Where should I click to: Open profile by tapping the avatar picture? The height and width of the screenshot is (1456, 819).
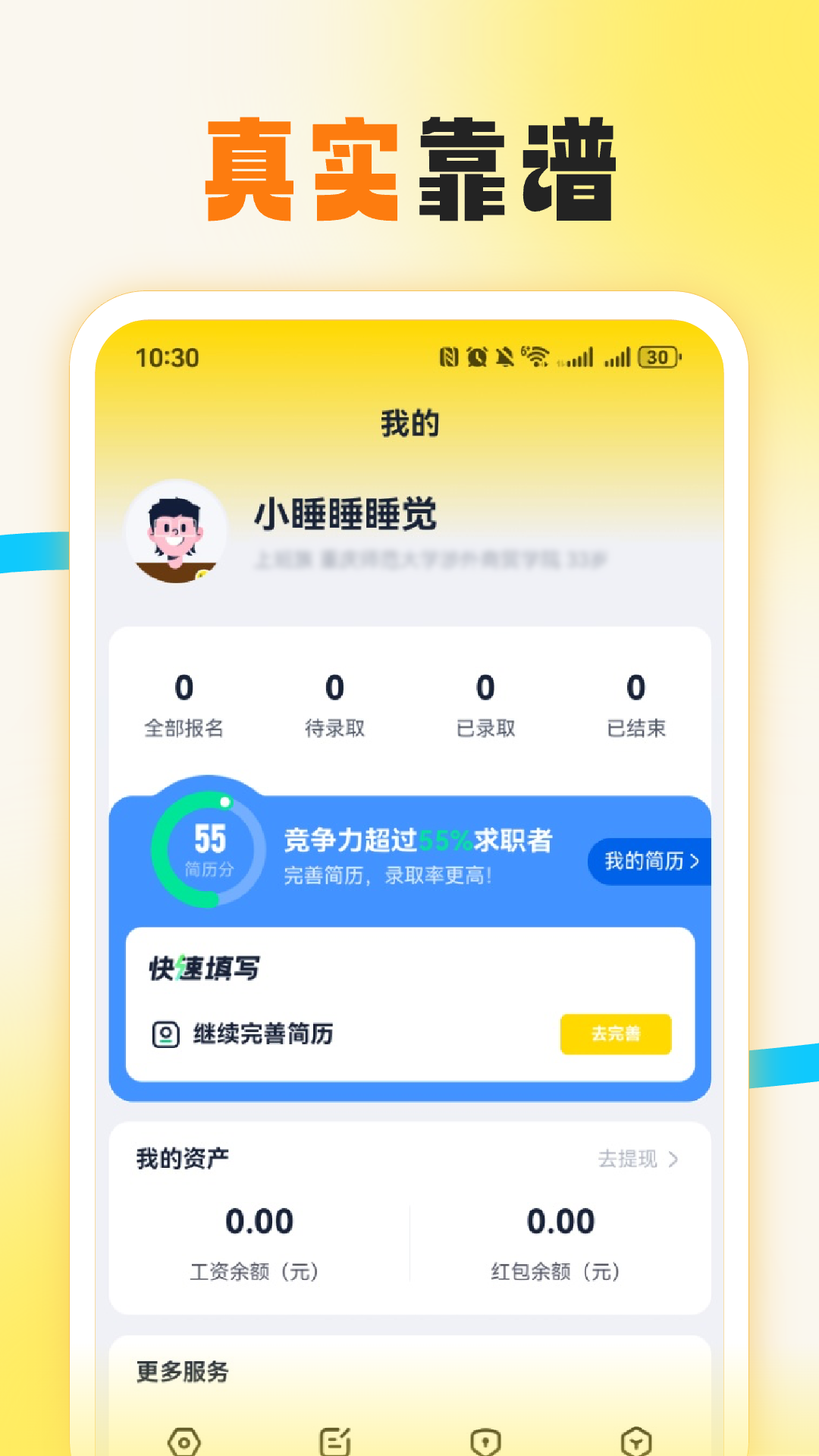(x=175, y=532)
